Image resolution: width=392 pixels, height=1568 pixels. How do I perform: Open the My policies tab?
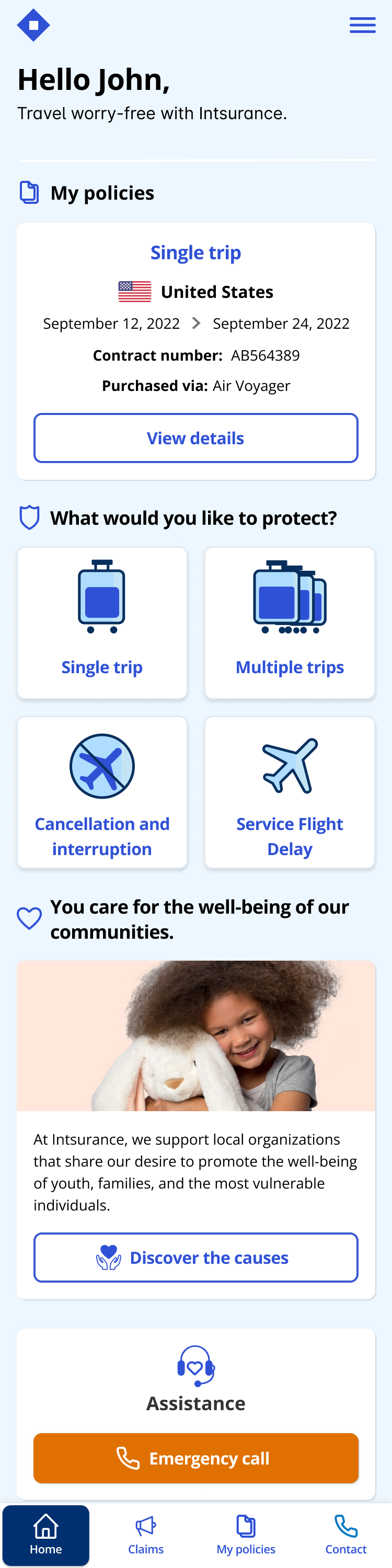tap(246, 1535)
